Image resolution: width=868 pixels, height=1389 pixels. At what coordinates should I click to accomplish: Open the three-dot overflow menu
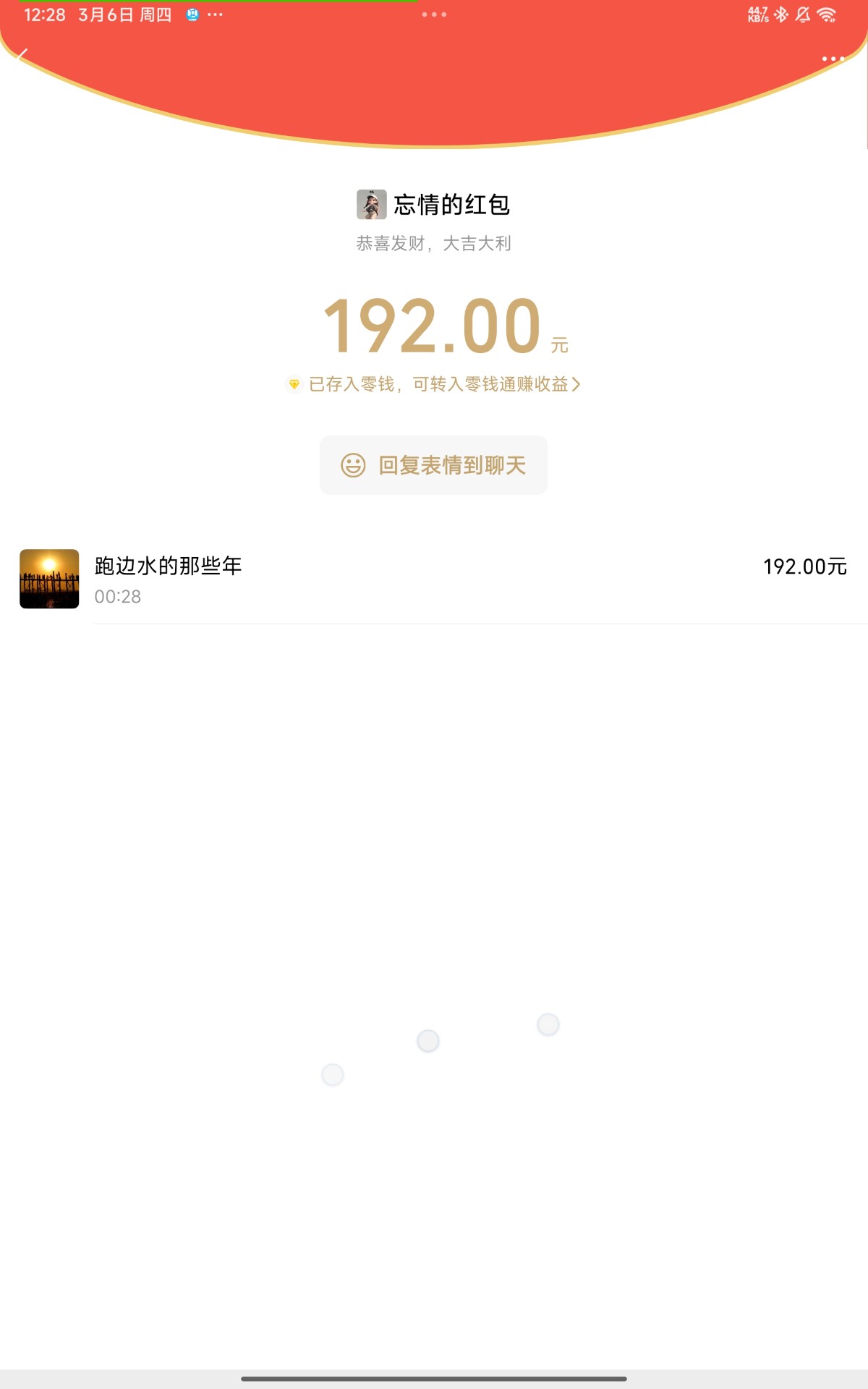[x=833, y=59]
